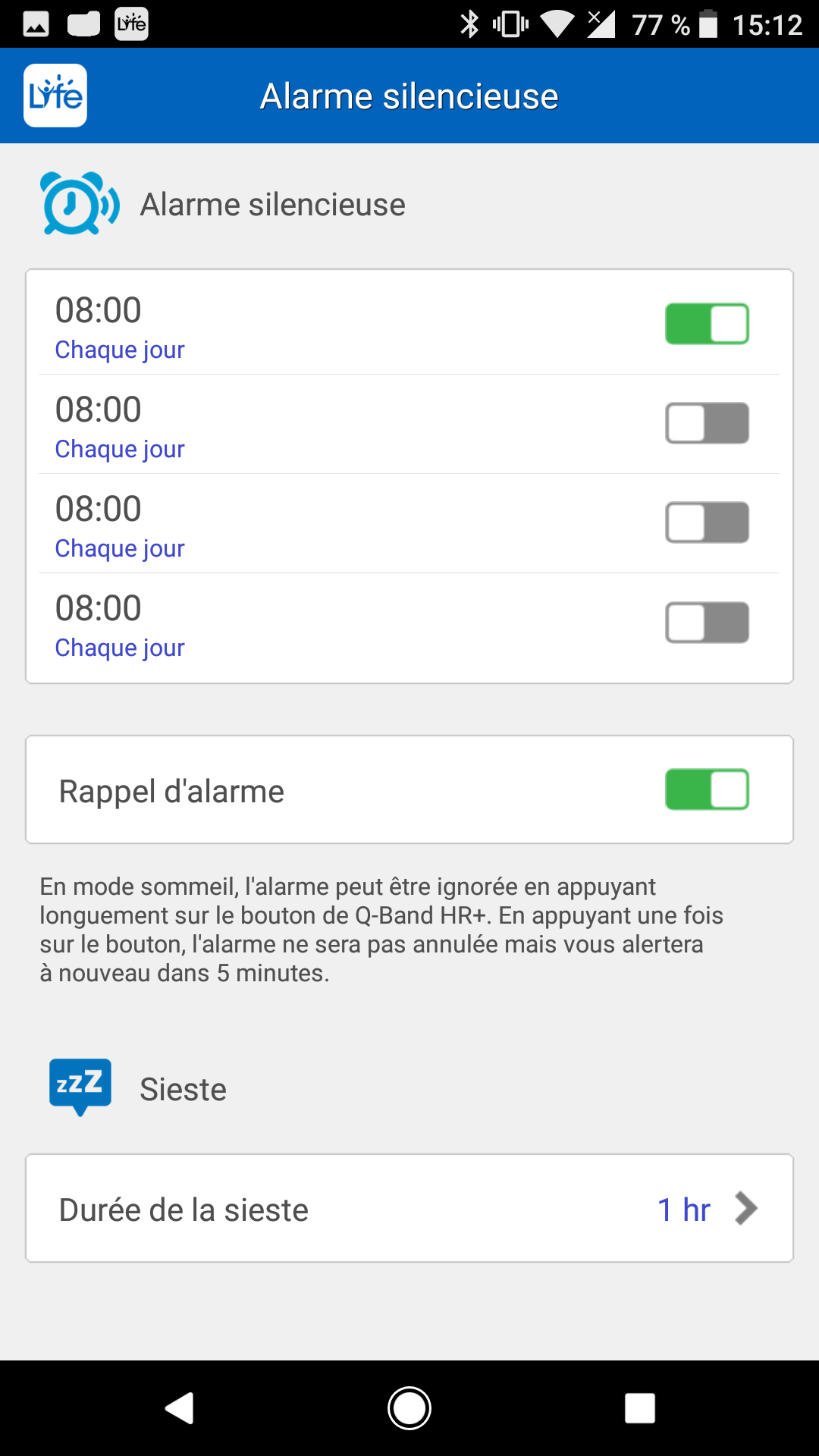This screenshot has height=1456, width=819.
Task: Tap the Life logo in the header
Action: pyautogui.click(x=55, y=96)
